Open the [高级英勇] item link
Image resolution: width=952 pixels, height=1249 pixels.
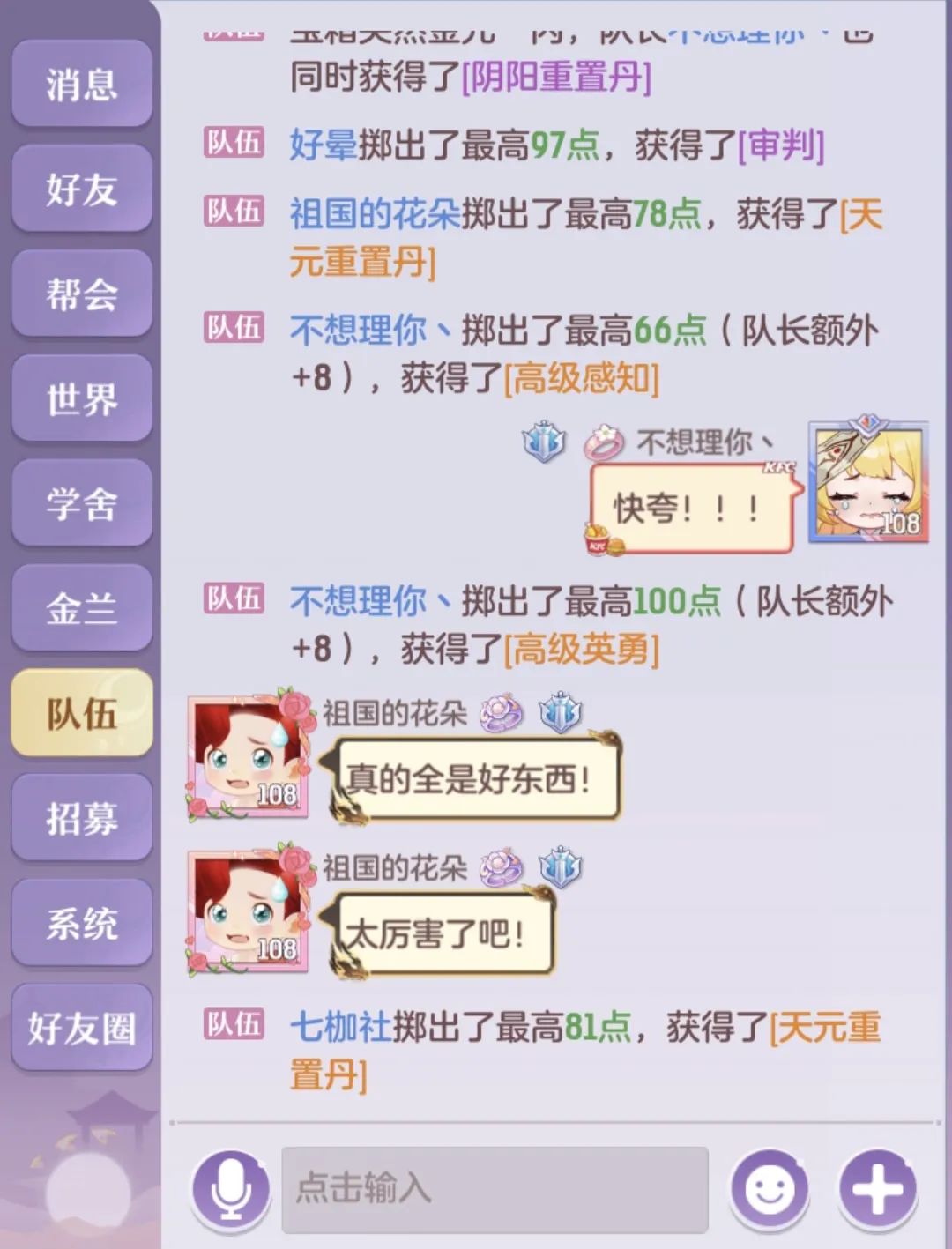[581, 650]
